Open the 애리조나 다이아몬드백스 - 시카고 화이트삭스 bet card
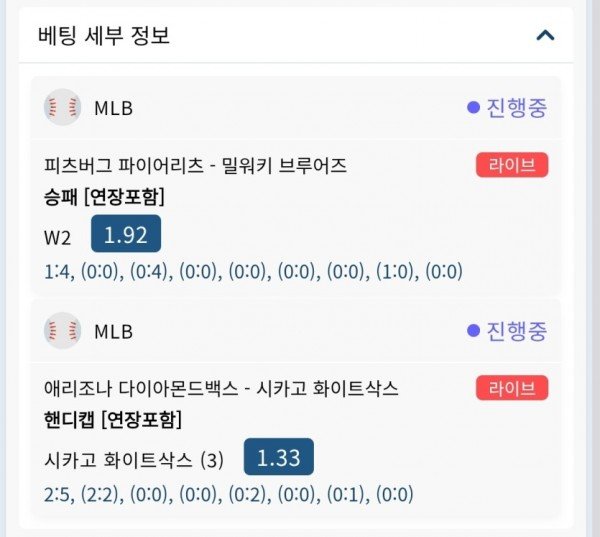The image size is (600, 537). pos(221,388)
